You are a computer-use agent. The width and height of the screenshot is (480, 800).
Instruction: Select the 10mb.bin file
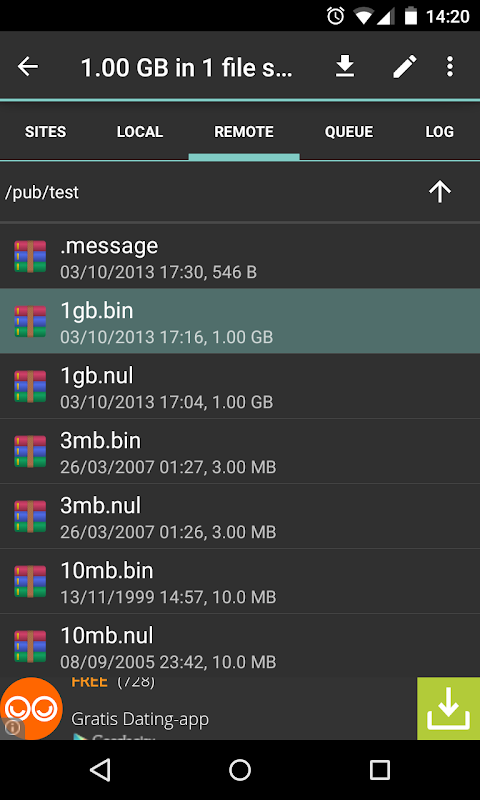pyautogui.click(x=240, y=581)
